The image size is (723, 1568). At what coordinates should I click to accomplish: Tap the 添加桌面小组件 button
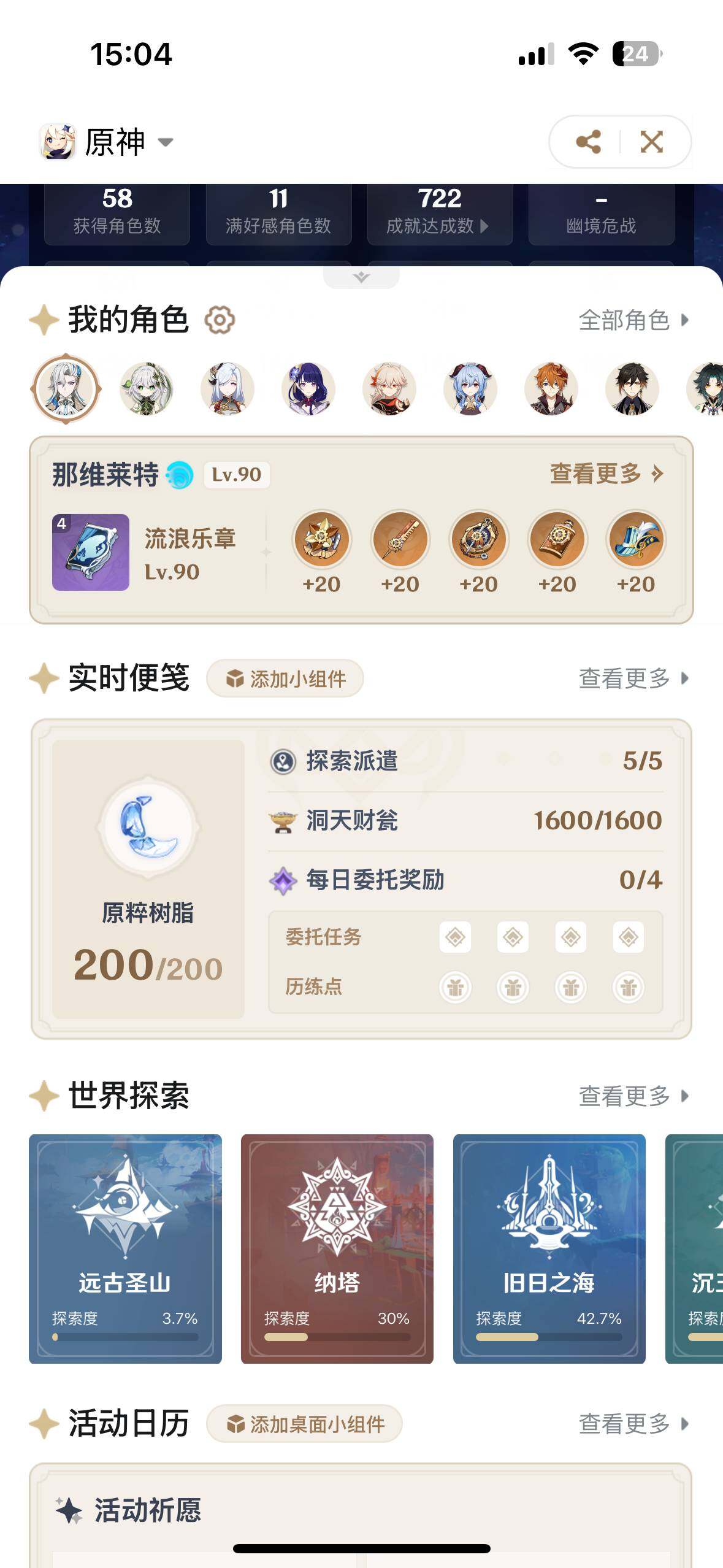pyautogui.click(x=305, y=1423)
